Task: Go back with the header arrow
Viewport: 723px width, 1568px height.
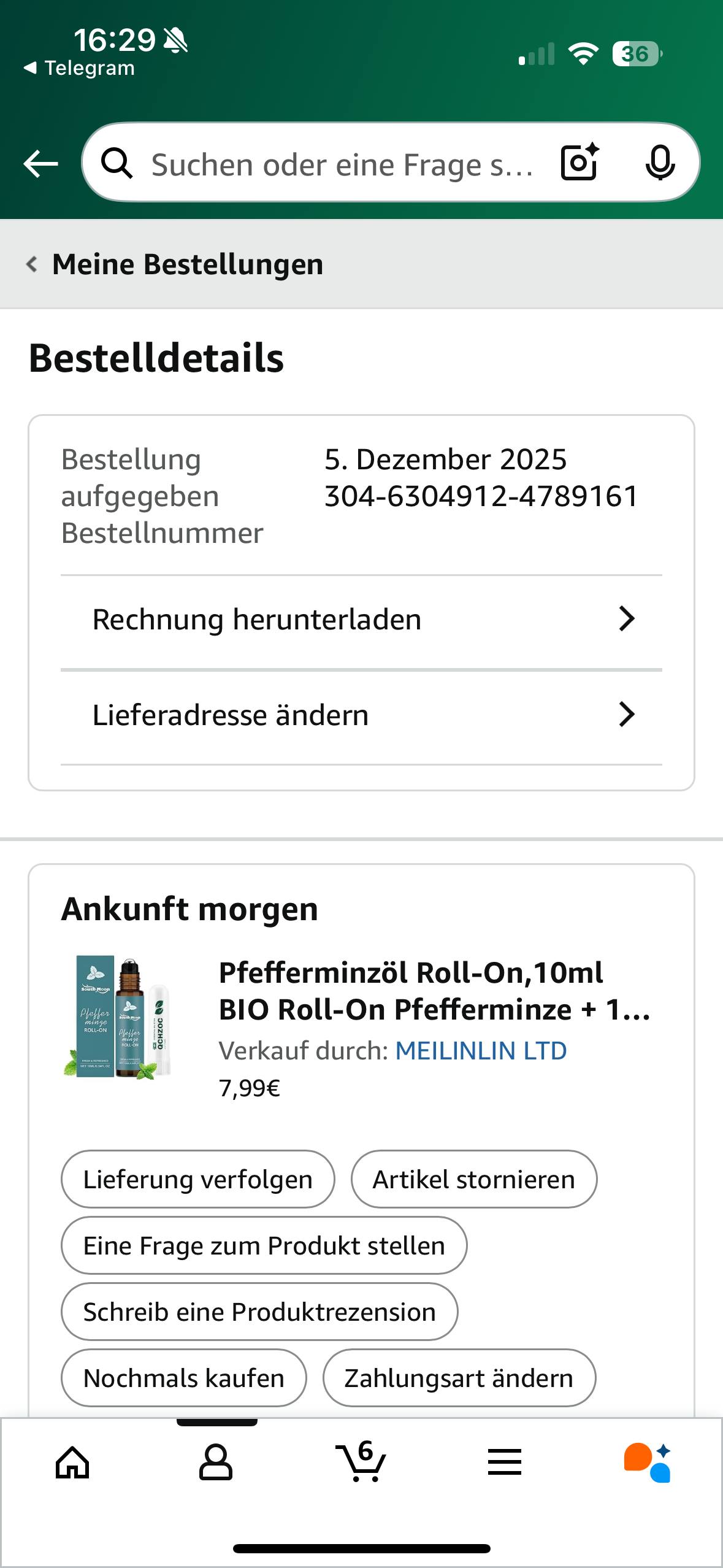Action: click(40, 164)
